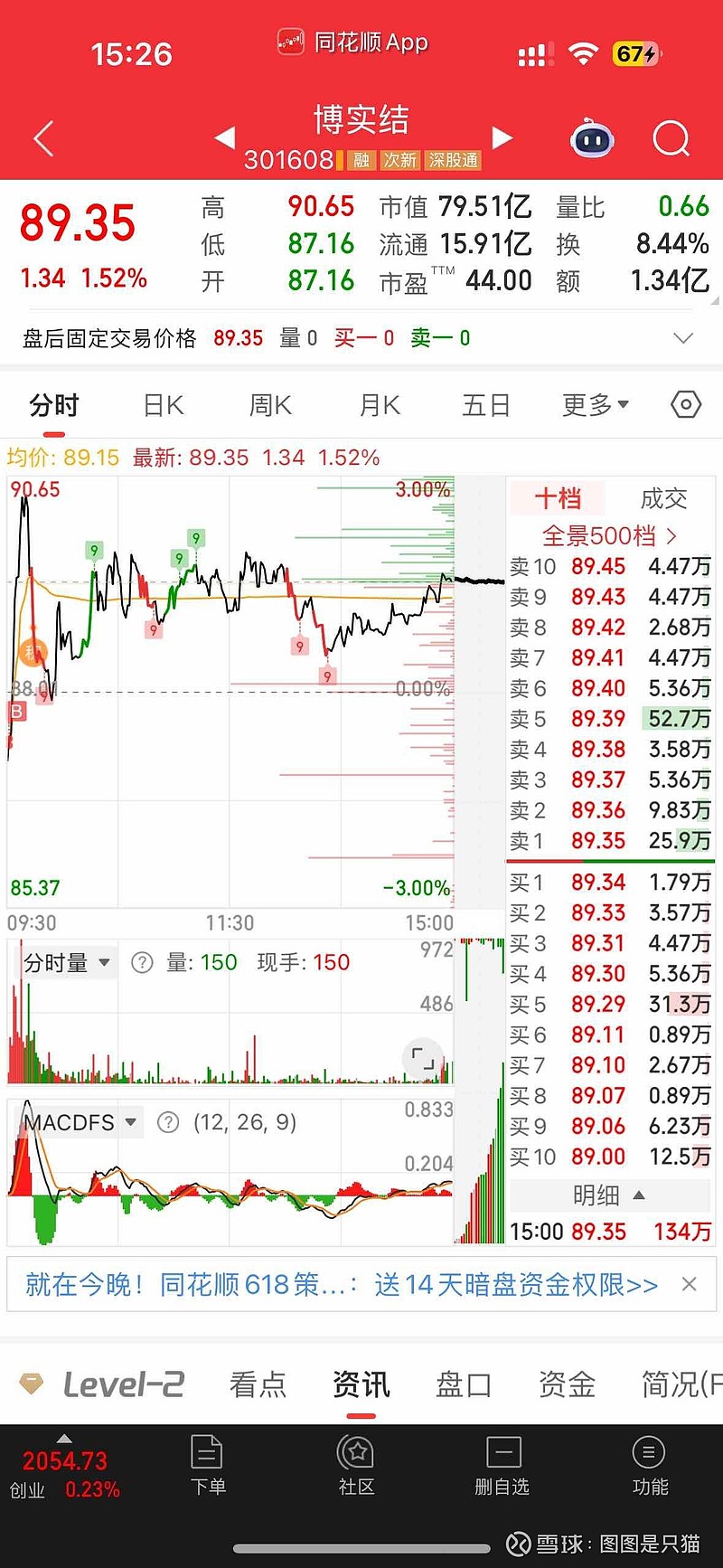
Task: Switch to the 盘口 tab
Action: click(464, 1384)
